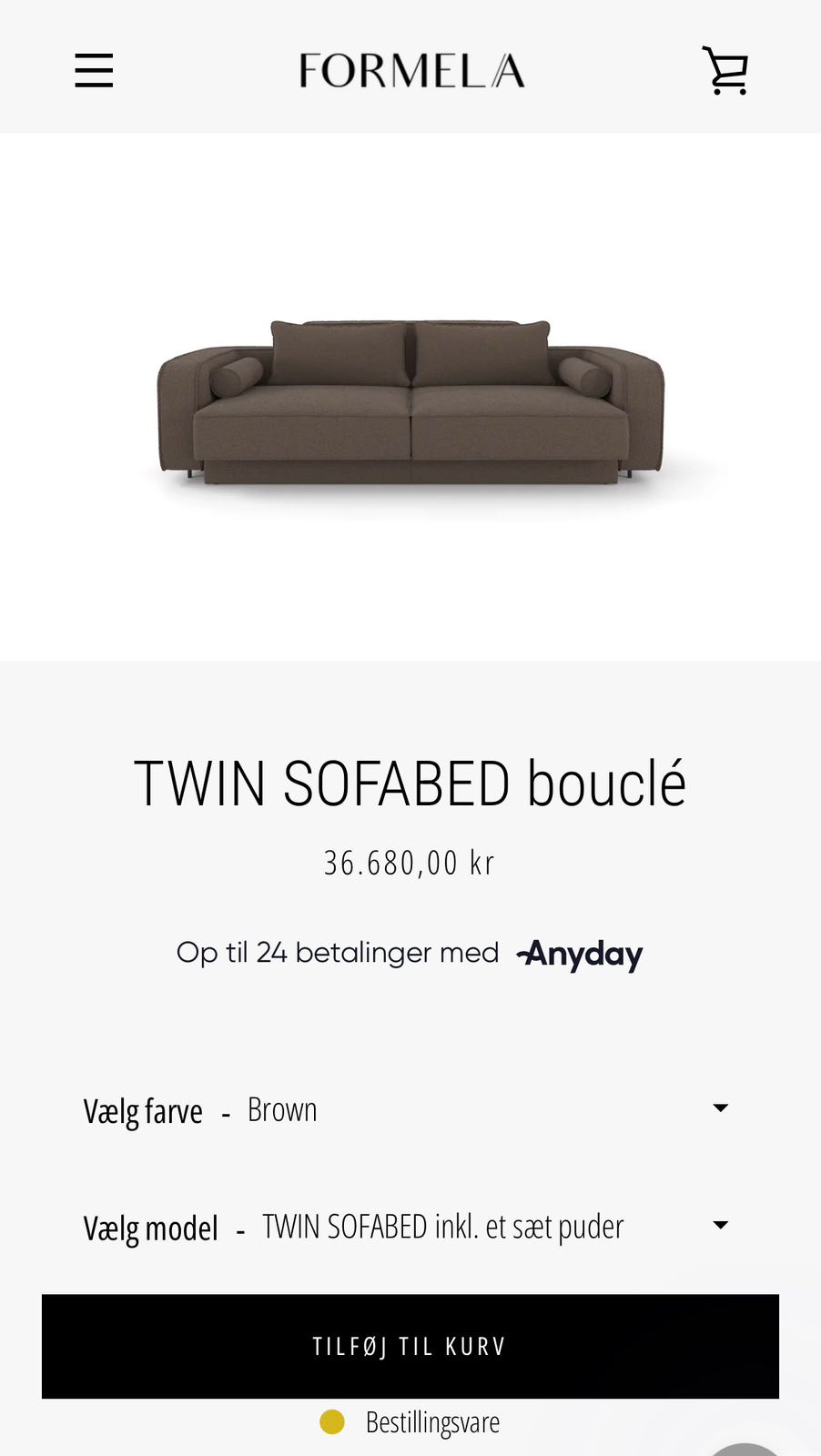Click the yellow Bestillingsvare status dot
Screen dimensions: 821x1456
click(334, 1421)
